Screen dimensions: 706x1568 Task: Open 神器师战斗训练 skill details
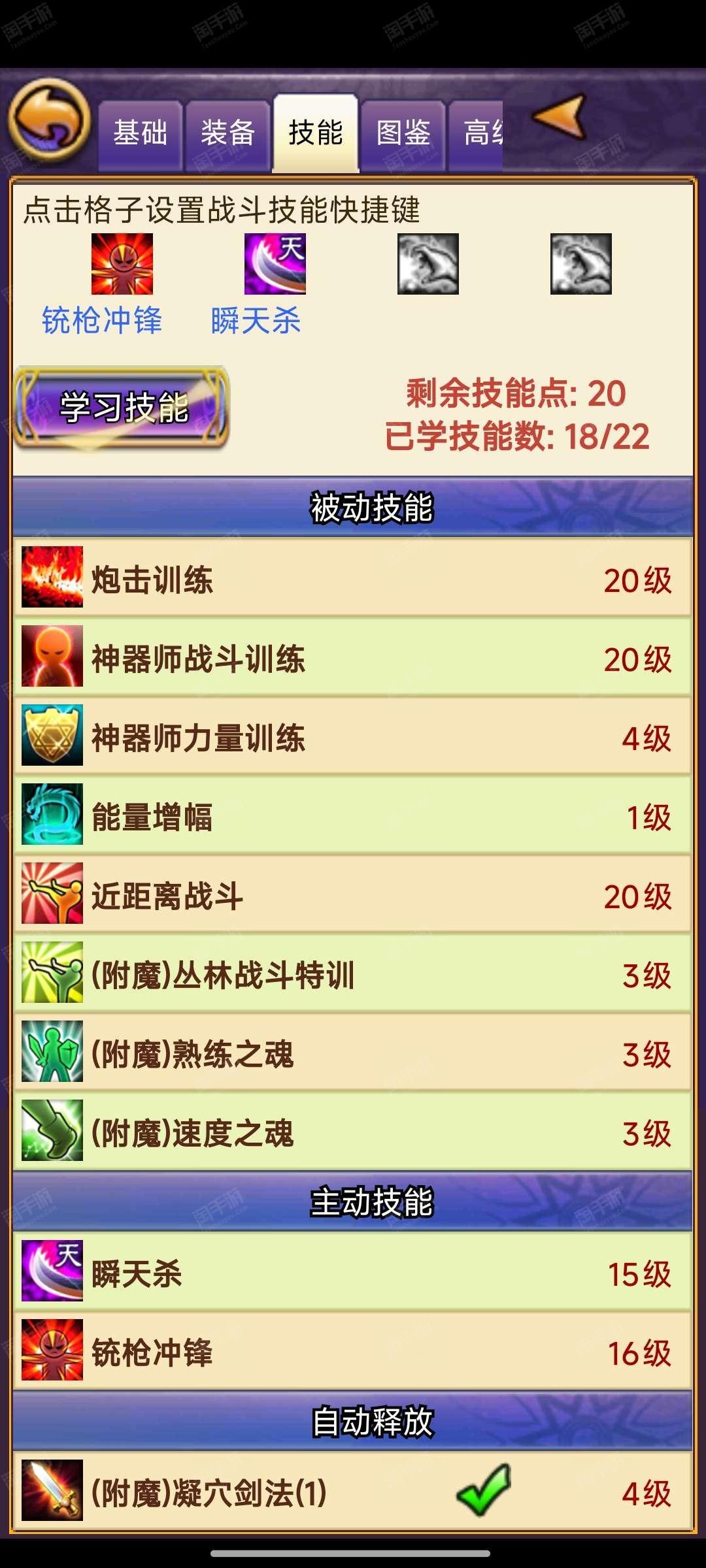pyautogui.click(x=353, y=656)
